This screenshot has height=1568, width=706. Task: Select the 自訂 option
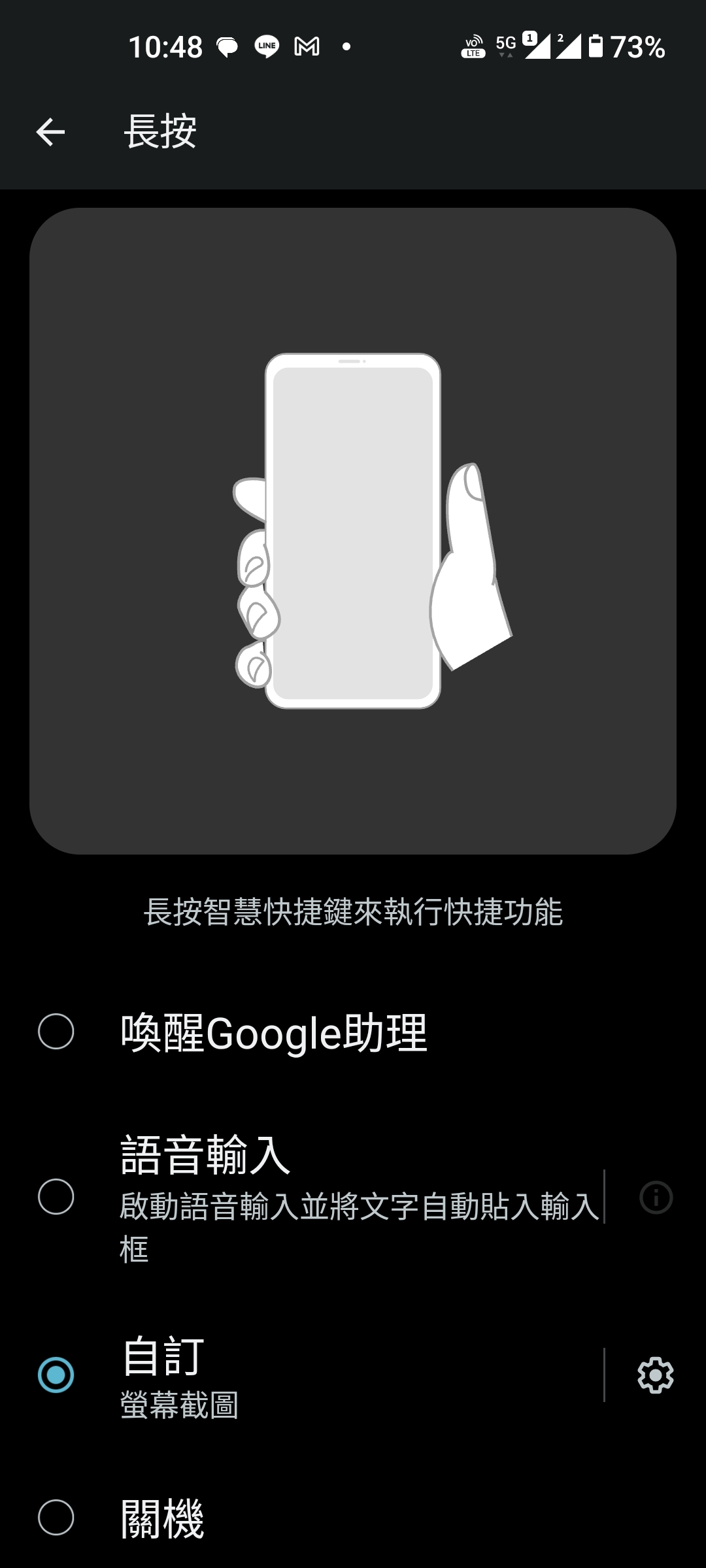pos(56,1375)
